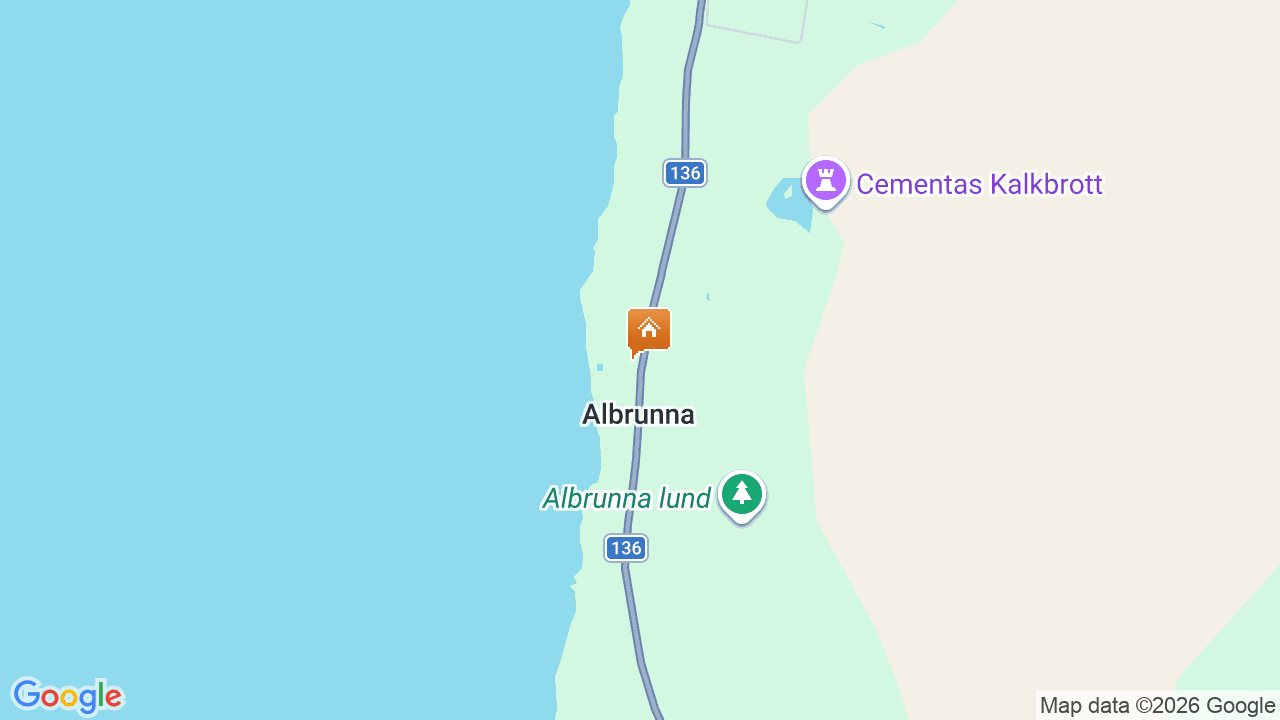Tap the orange house marker near Albrunna
Image resolution: width=1280 pixels, height=720 pixels.
tap(649, 330)
